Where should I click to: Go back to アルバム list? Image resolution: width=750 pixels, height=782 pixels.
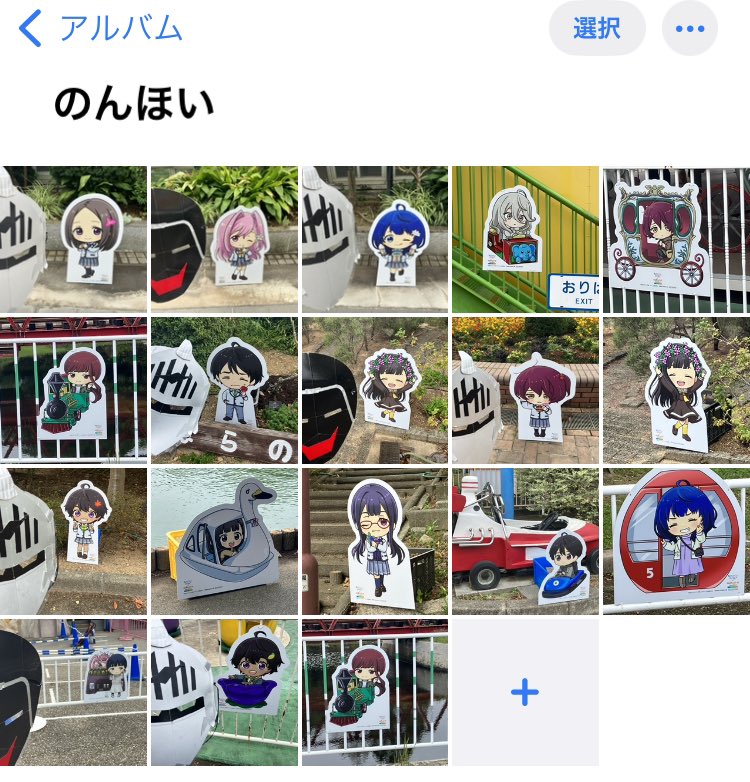click(x=100, y=28)
